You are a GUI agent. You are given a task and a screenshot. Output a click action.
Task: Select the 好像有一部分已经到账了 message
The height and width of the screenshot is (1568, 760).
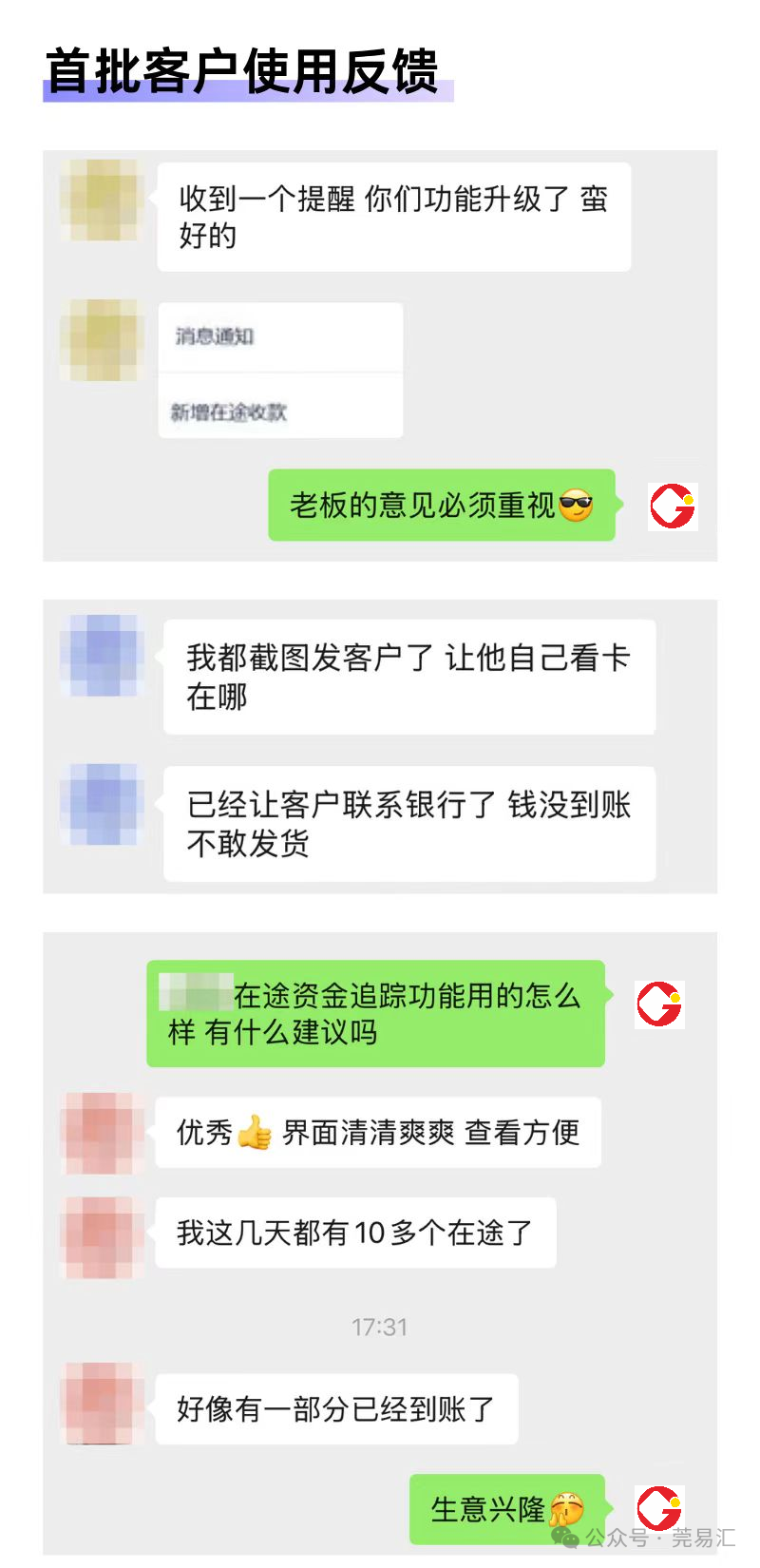tap(334, 1409)
